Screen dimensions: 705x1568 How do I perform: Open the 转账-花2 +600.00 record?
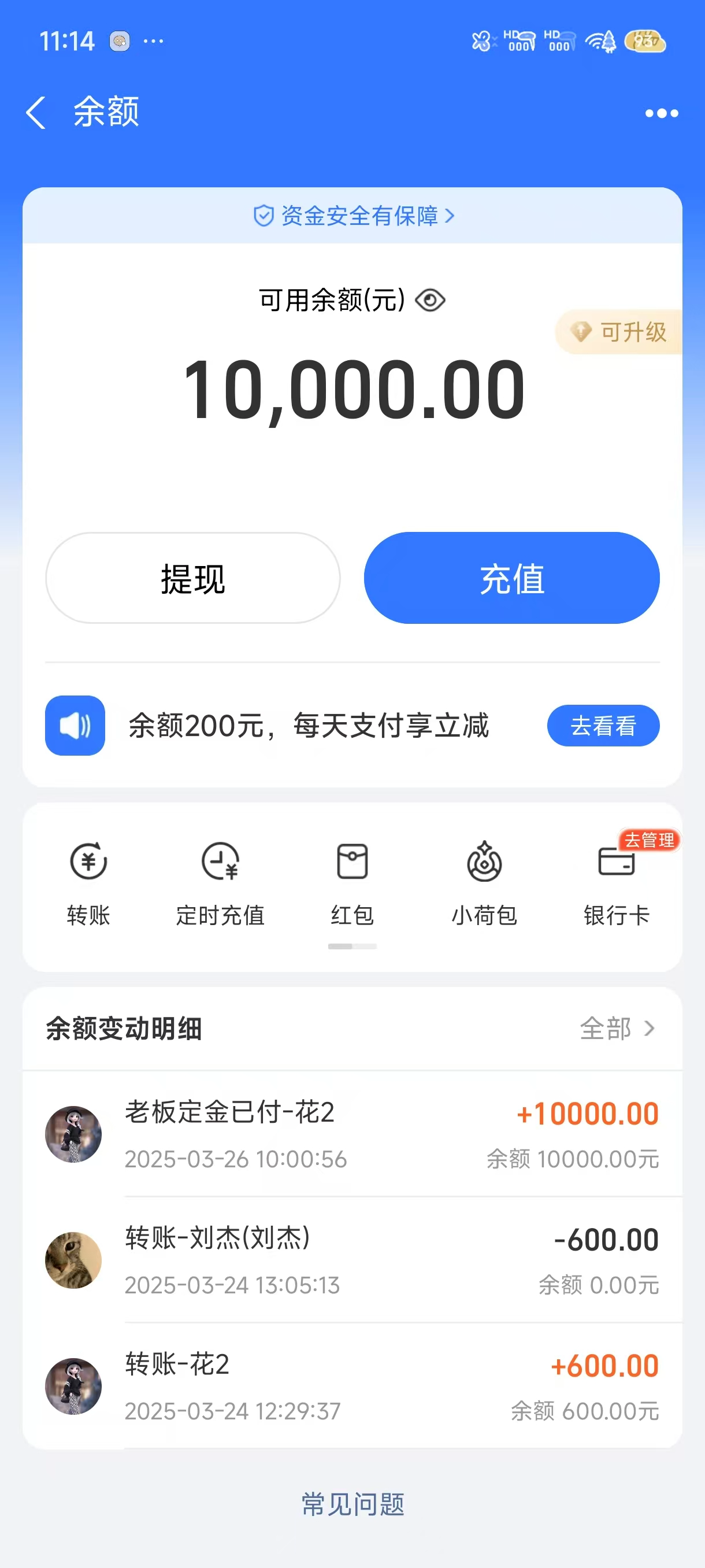coord(352,1386)
